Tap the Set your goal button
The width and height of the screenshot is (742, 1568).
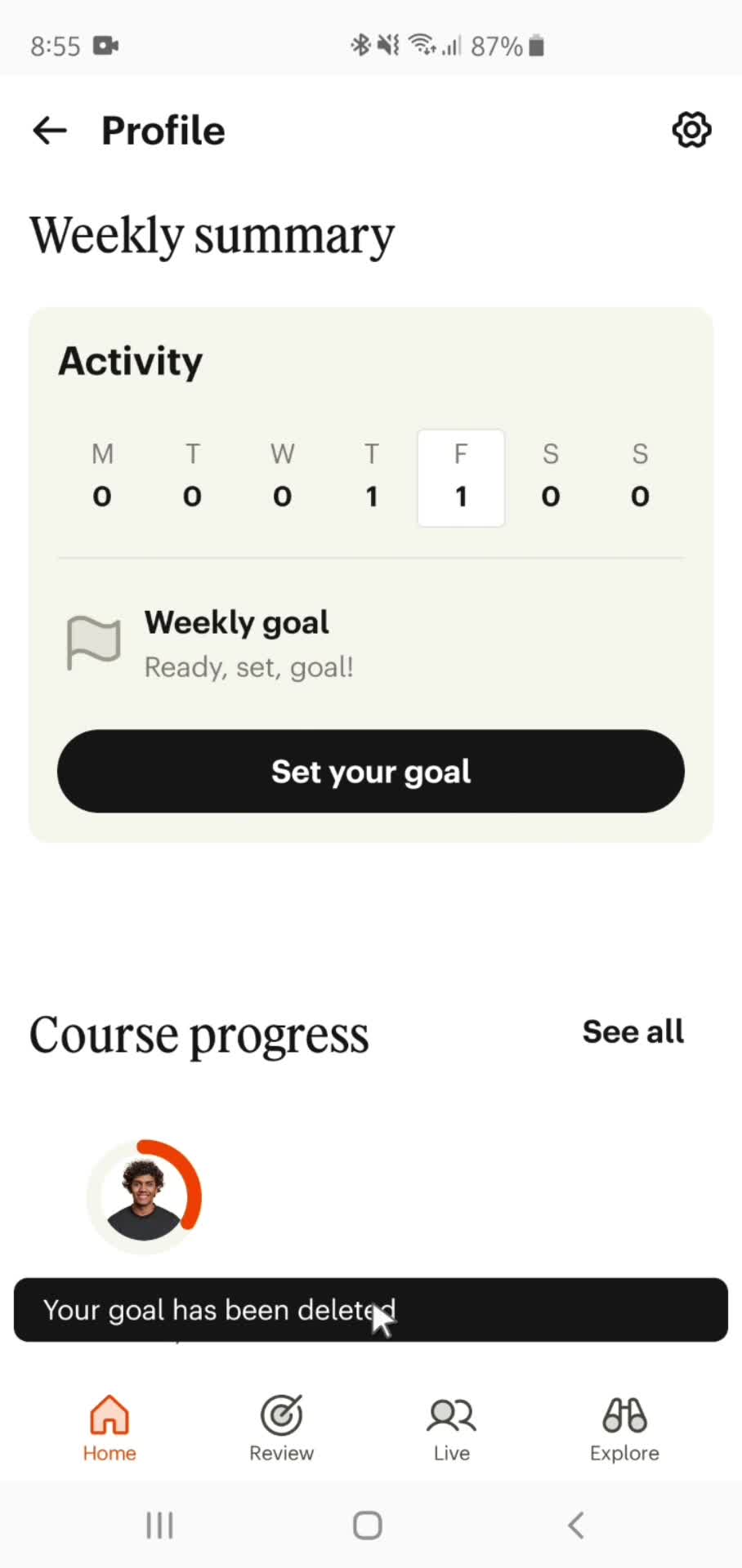click(370, 771)
